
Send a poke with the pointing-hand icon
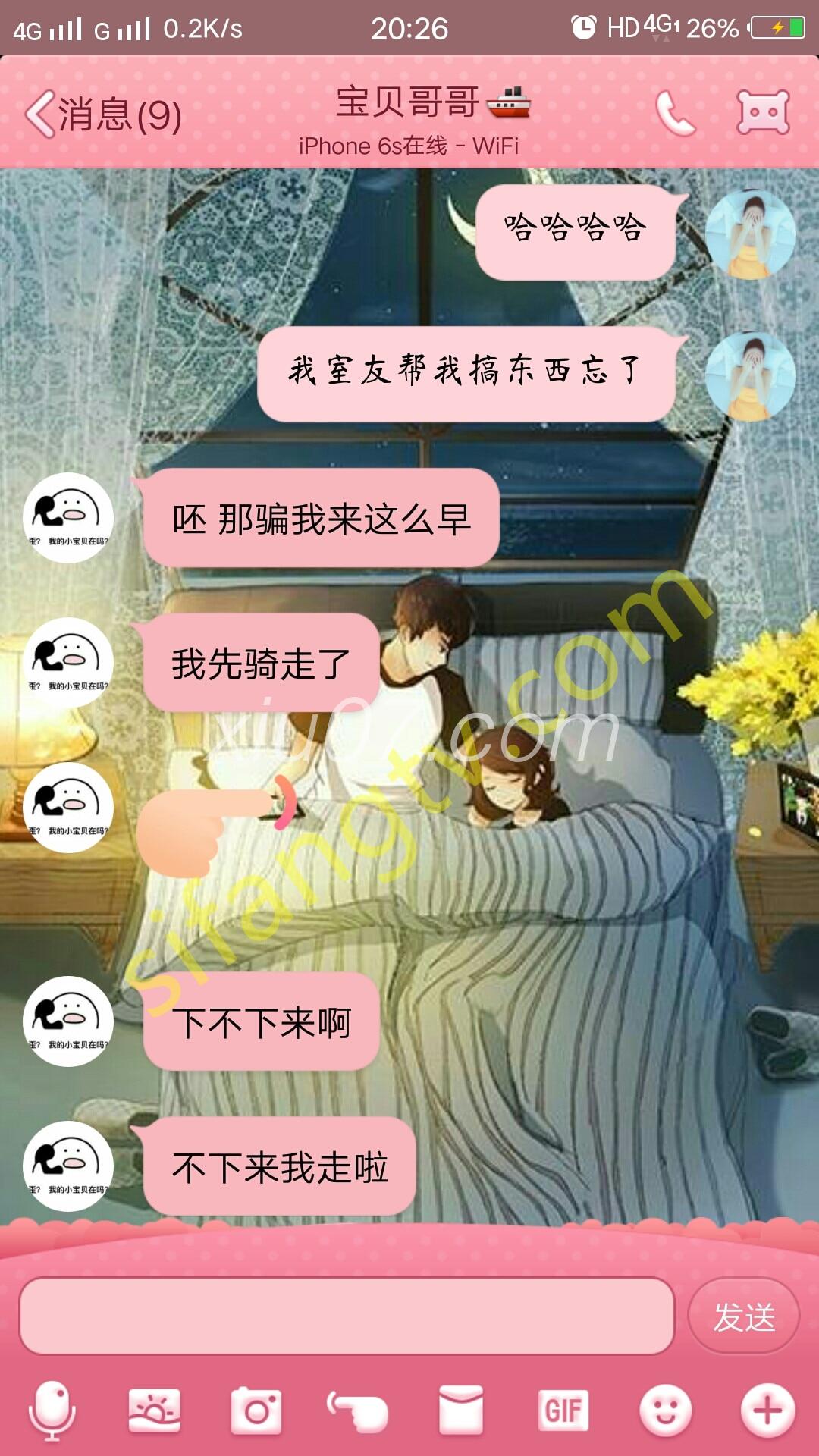(x=358, y=1410)
